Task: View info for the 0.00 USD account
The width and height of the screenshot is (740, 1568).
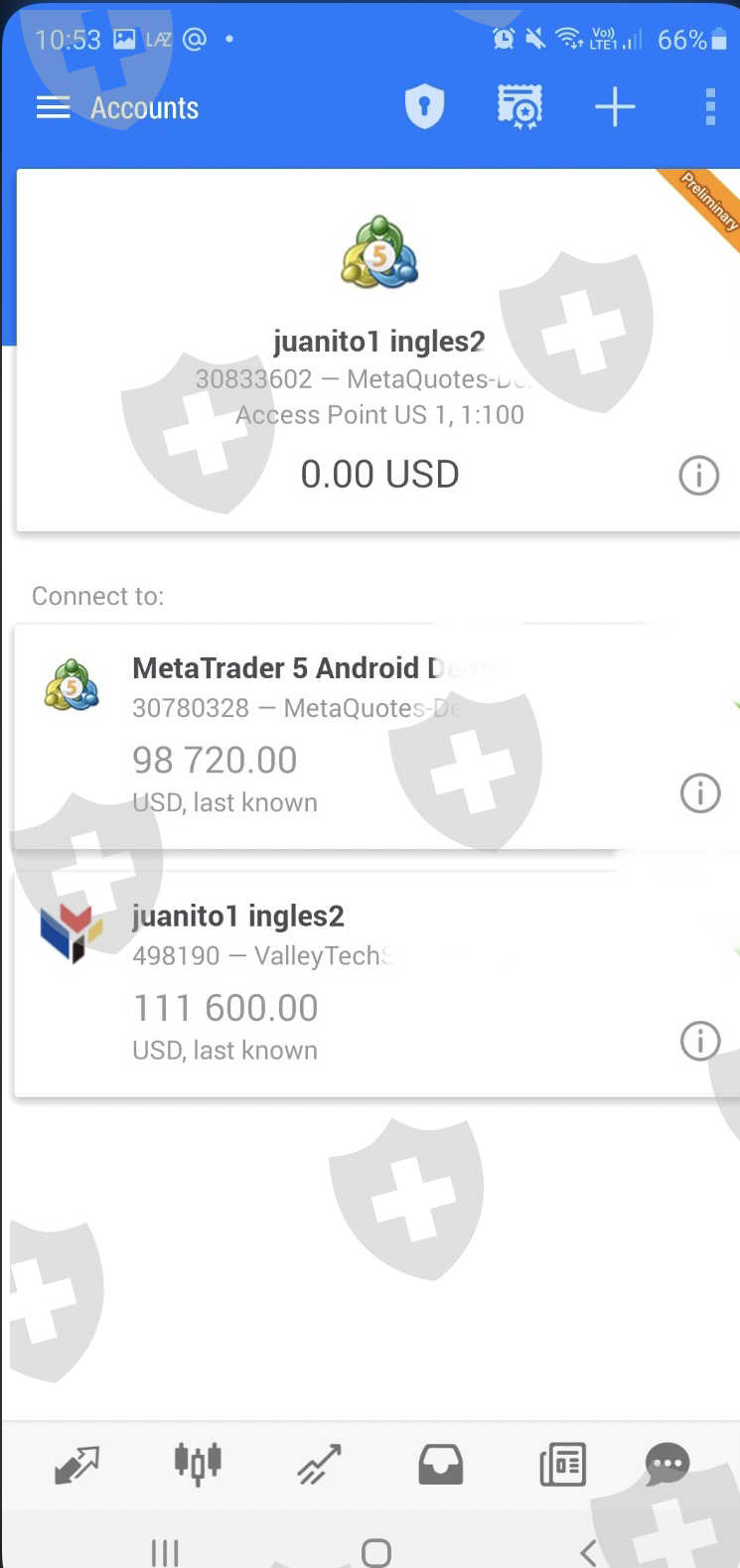Action: [x=698, y=476]
